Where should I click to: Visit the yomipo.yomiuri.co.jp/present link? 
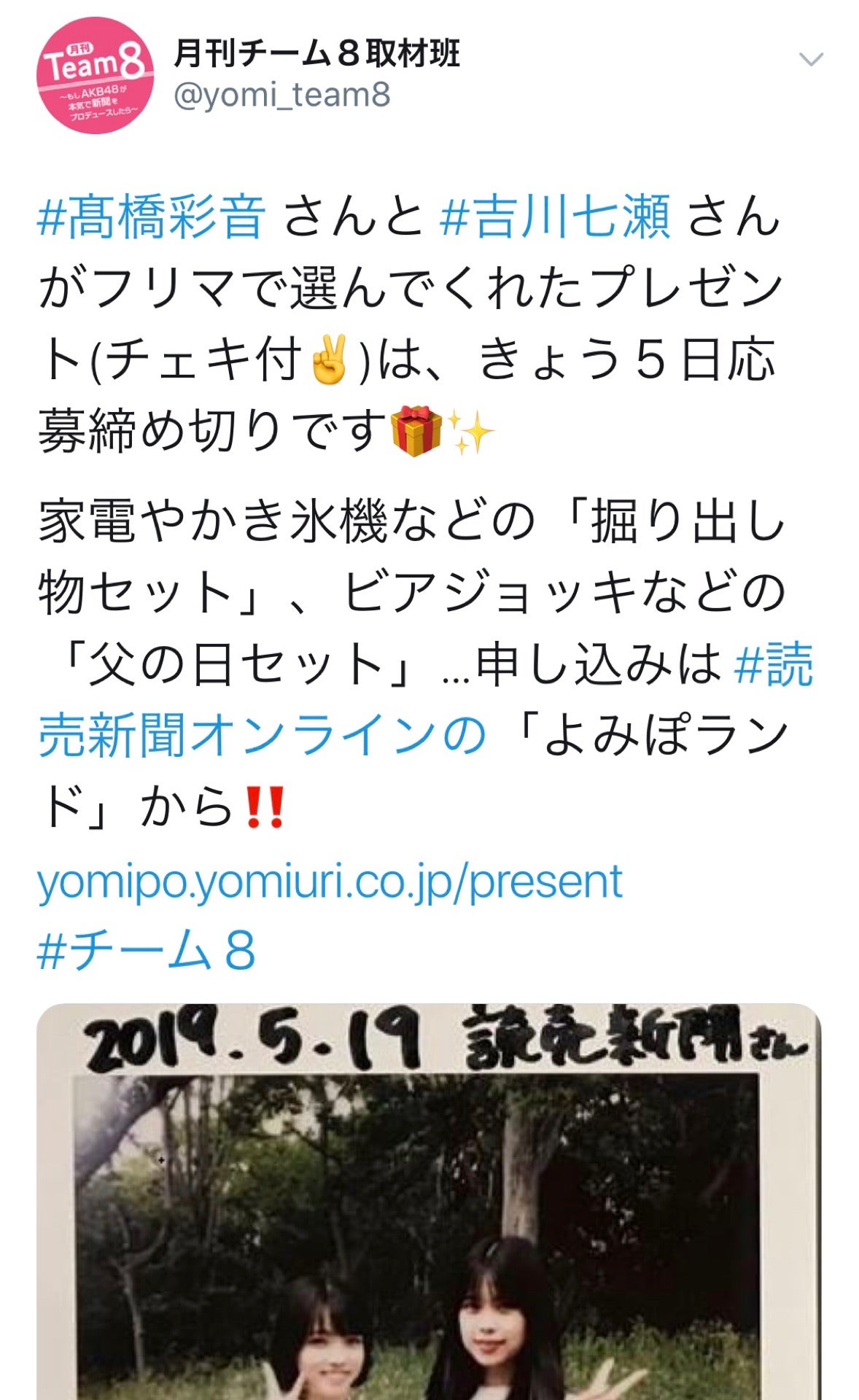tap(330, 882)
